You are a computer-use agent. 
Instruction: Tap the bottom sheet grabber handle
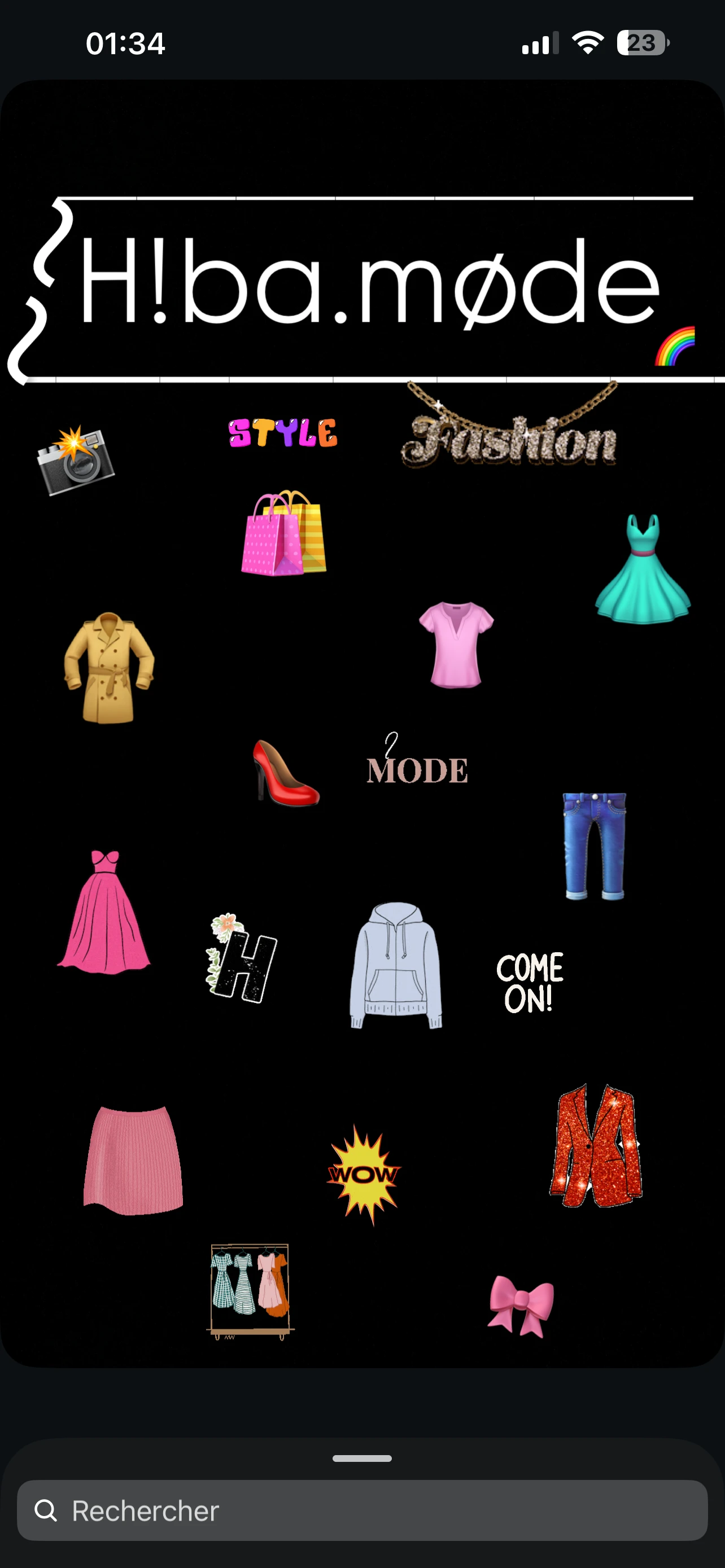(x=362, y=1458)
